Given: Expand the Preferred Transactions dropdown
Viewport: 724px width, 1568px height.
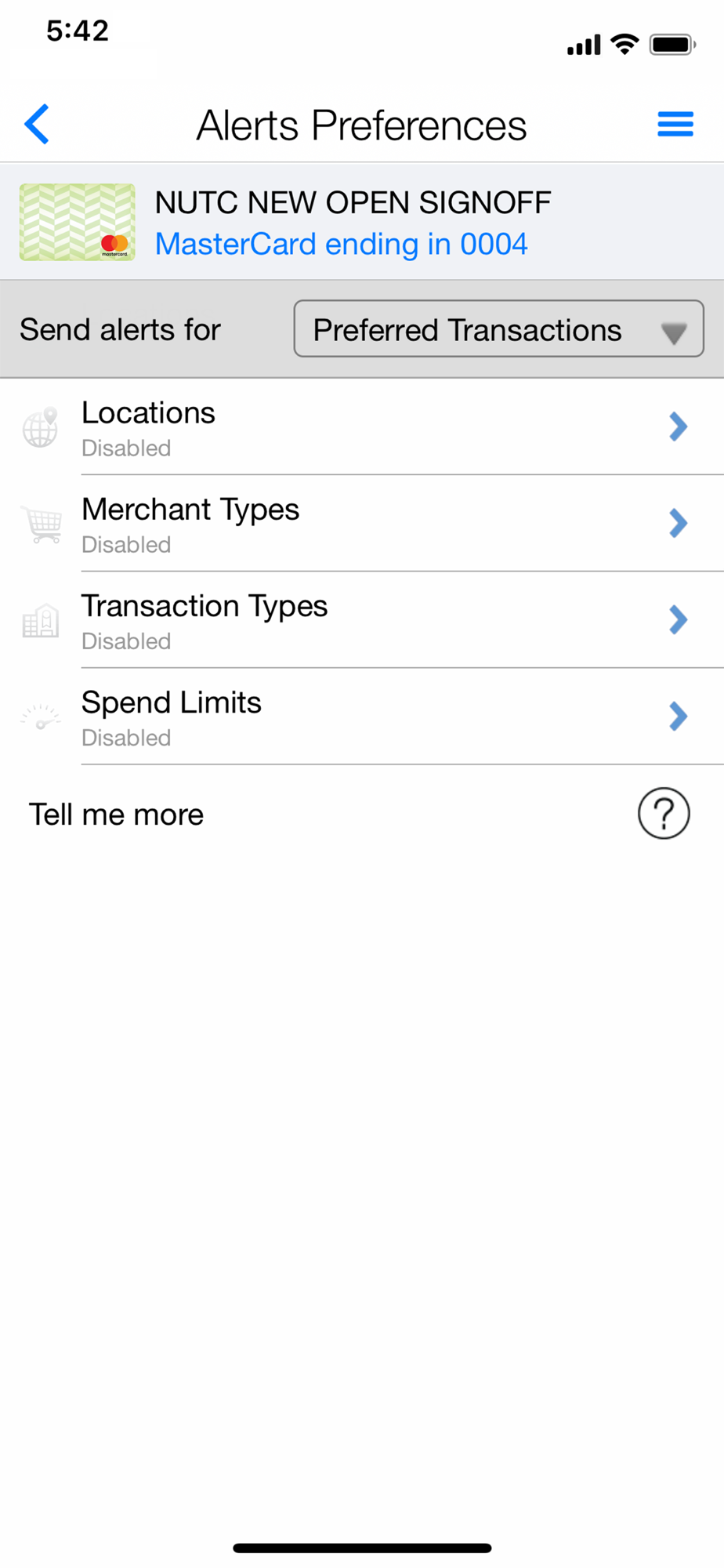Looking at the screenshot, I should [498, 329].
